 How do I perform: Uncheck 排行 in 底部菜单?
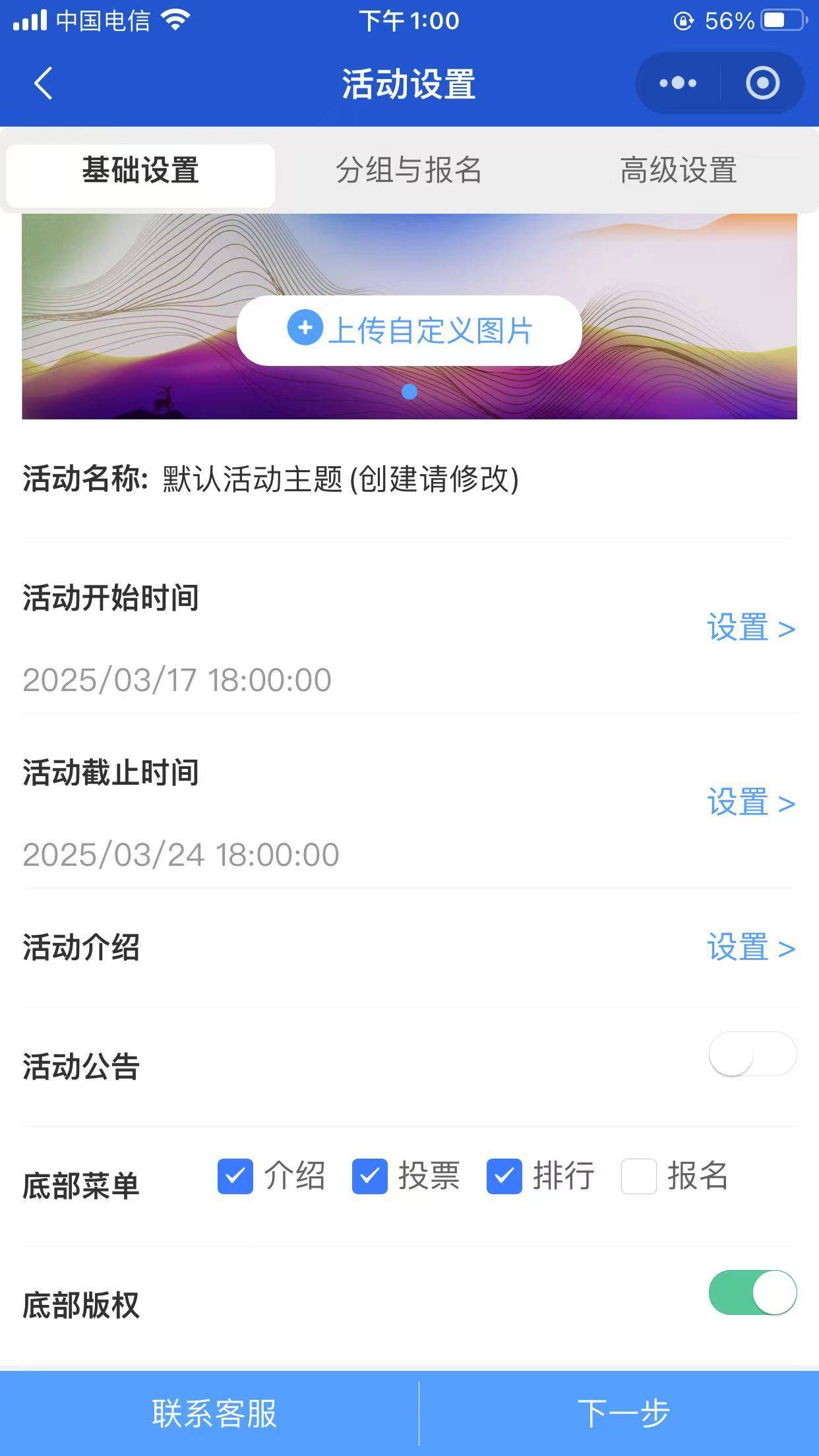coord(504,1176)
